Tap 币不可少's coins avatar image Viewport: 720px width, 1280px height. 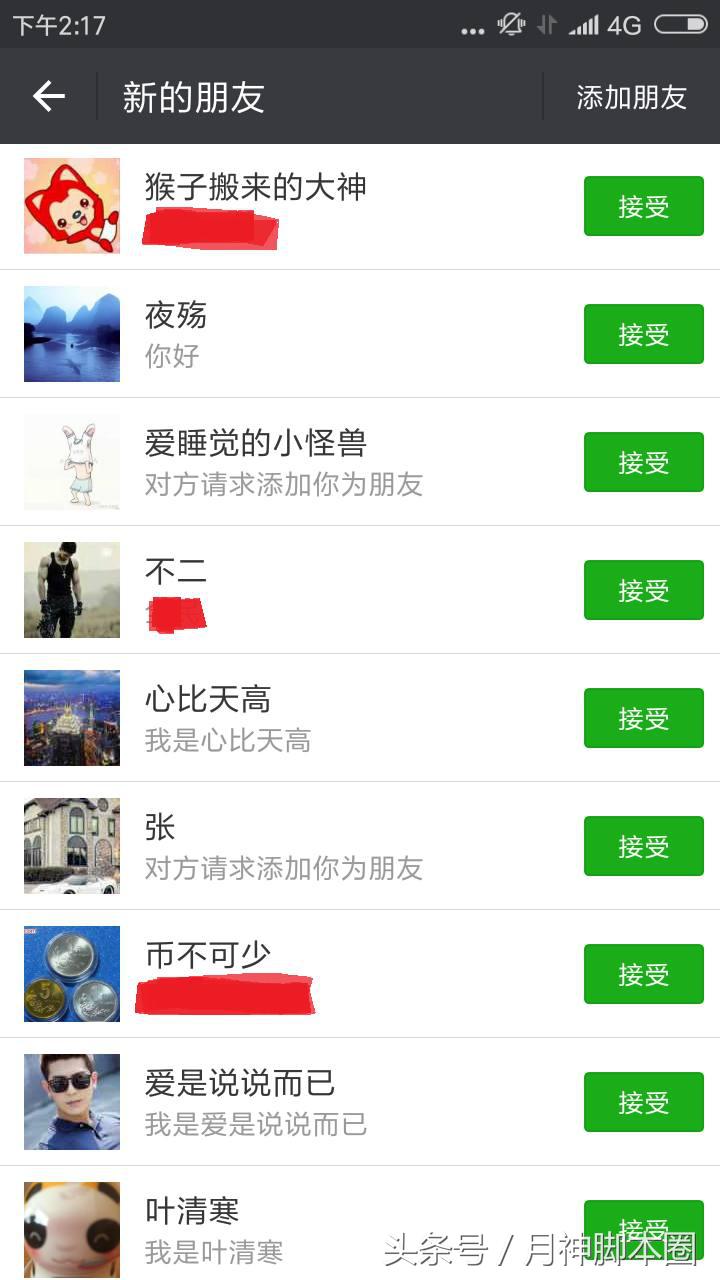(71, 973)
